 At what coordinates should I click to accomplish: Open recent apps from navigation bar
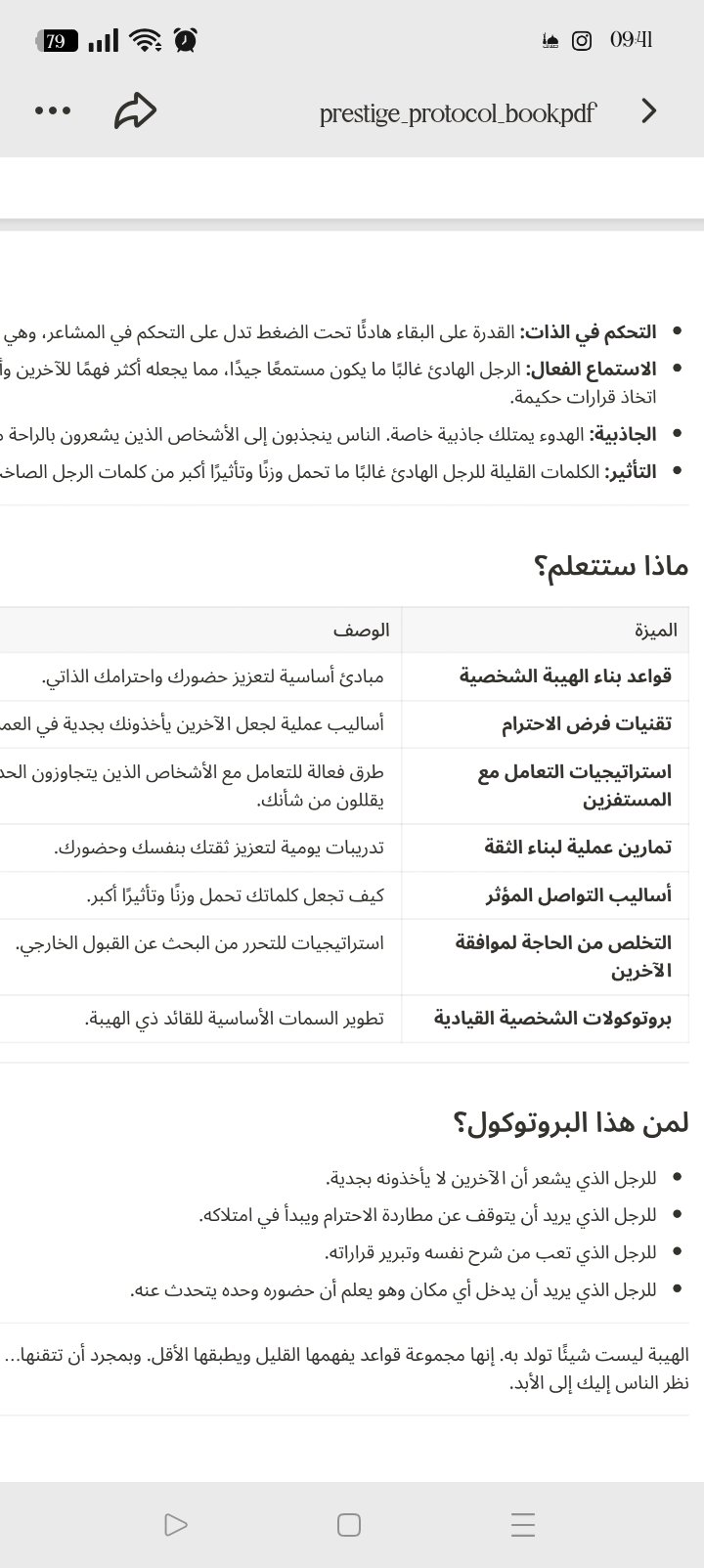[523, 1524]
